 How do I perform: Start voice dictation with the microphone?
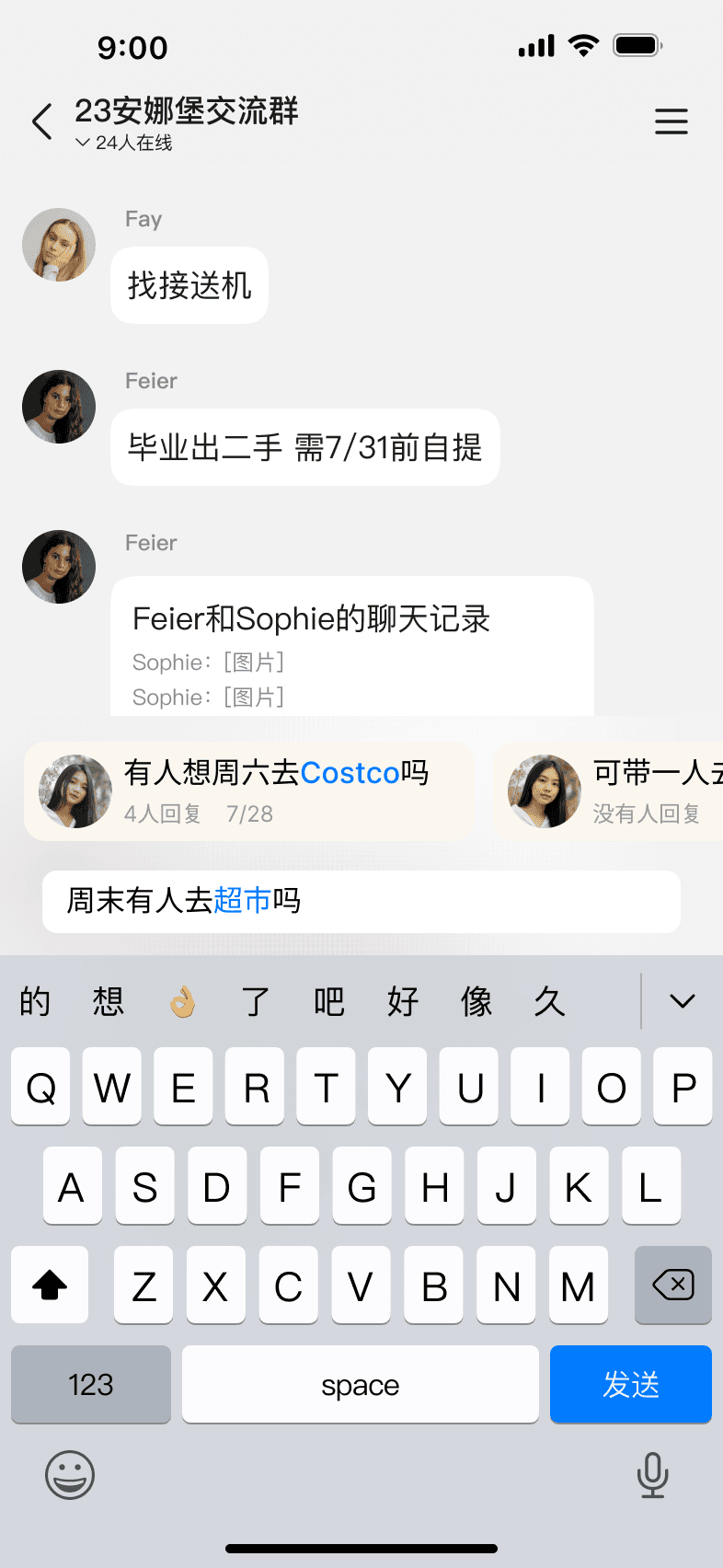click(x=652, y=1475)
